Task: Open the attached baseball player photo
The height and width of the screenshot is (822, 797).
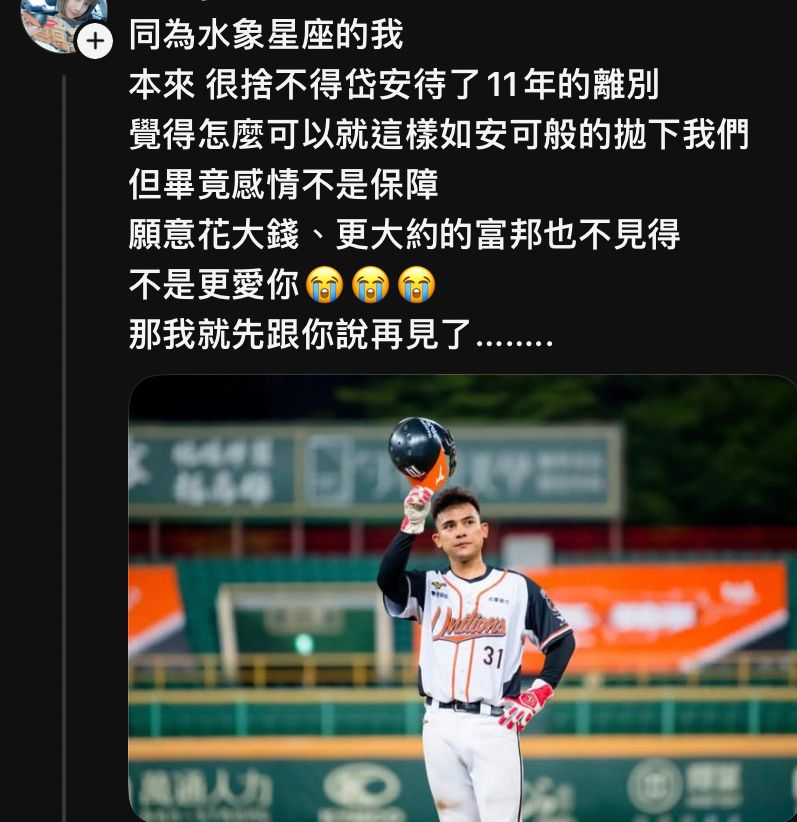Action: click(462, 598)
